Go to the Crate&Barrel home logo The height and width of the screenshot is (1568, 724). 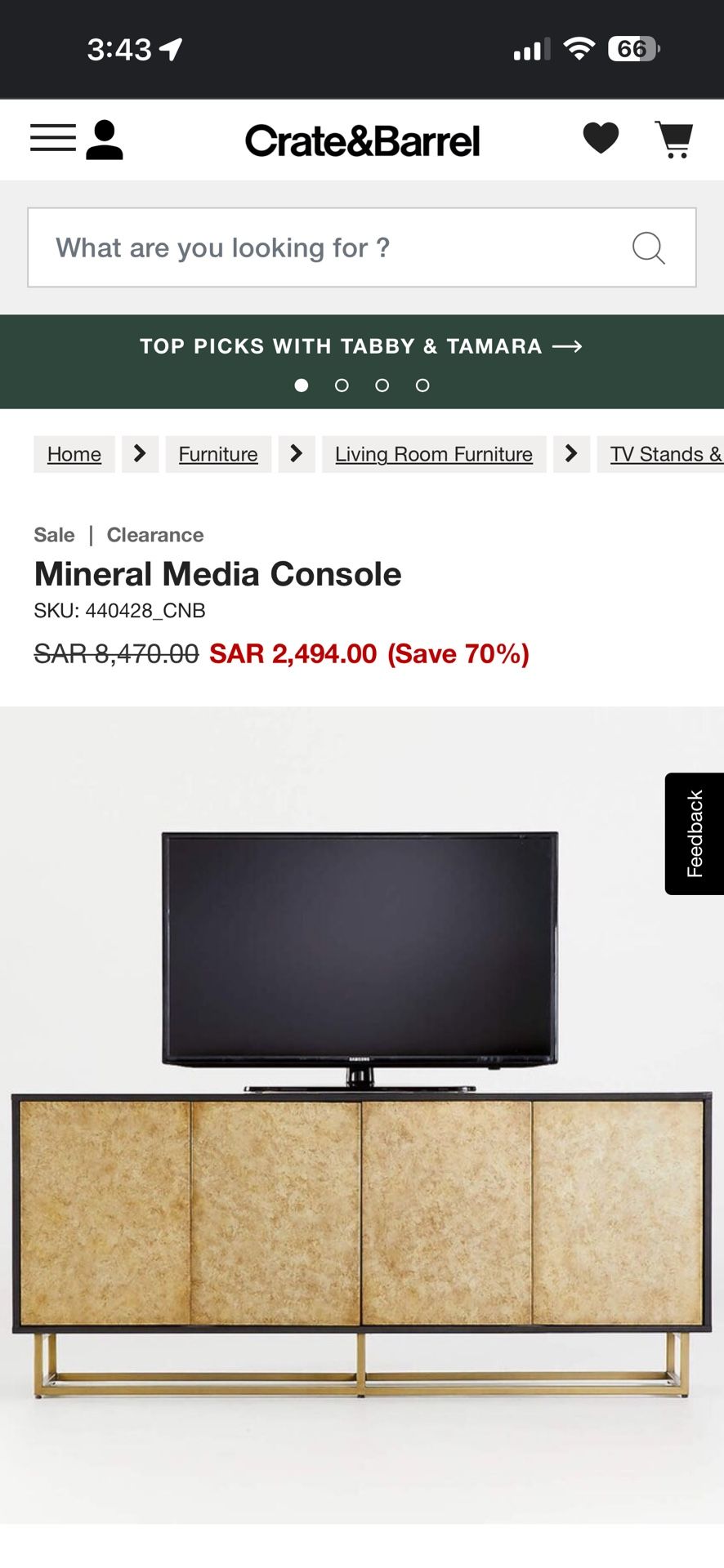pyautogui.click(x=362, y=140)
